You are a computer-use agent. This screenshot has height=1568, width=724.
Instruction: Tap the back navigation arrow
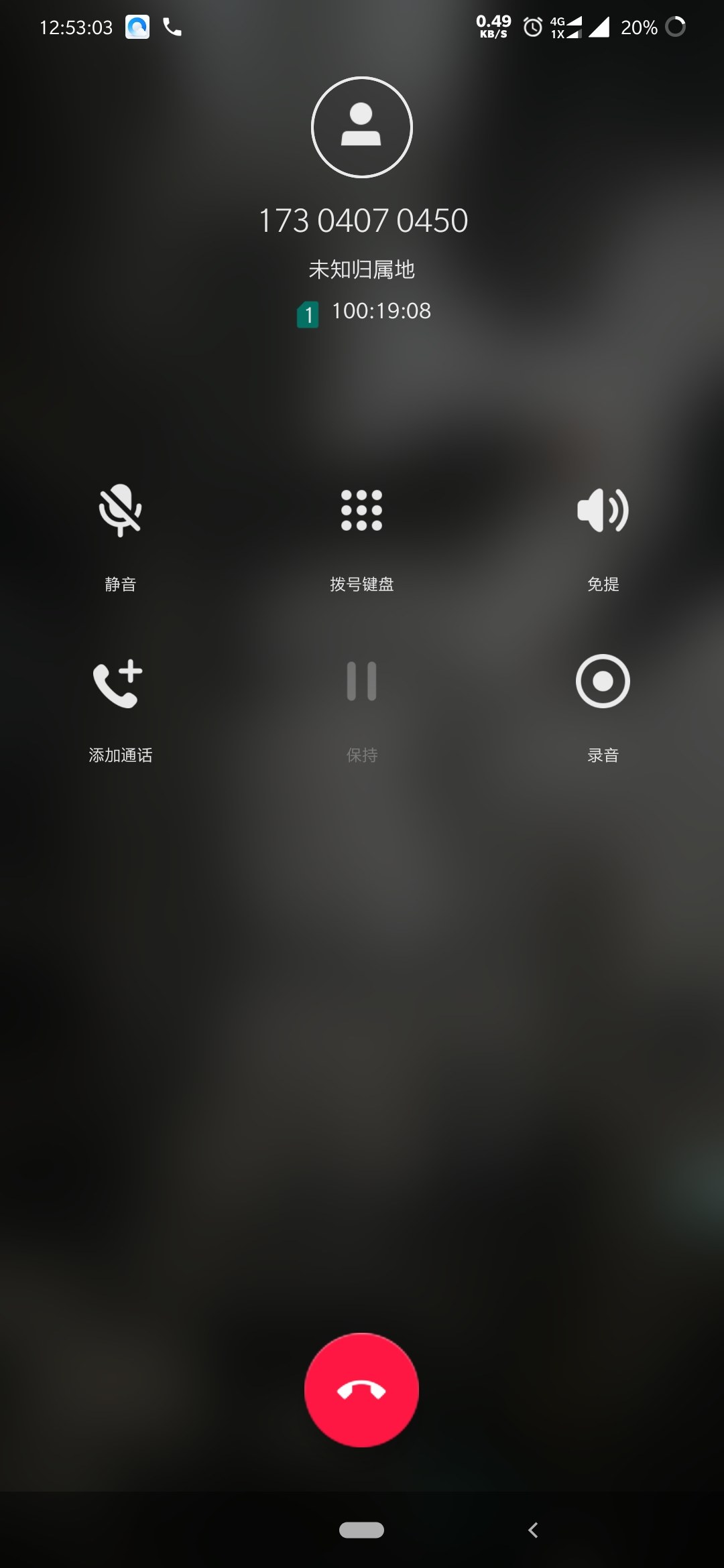[532, 1531]
